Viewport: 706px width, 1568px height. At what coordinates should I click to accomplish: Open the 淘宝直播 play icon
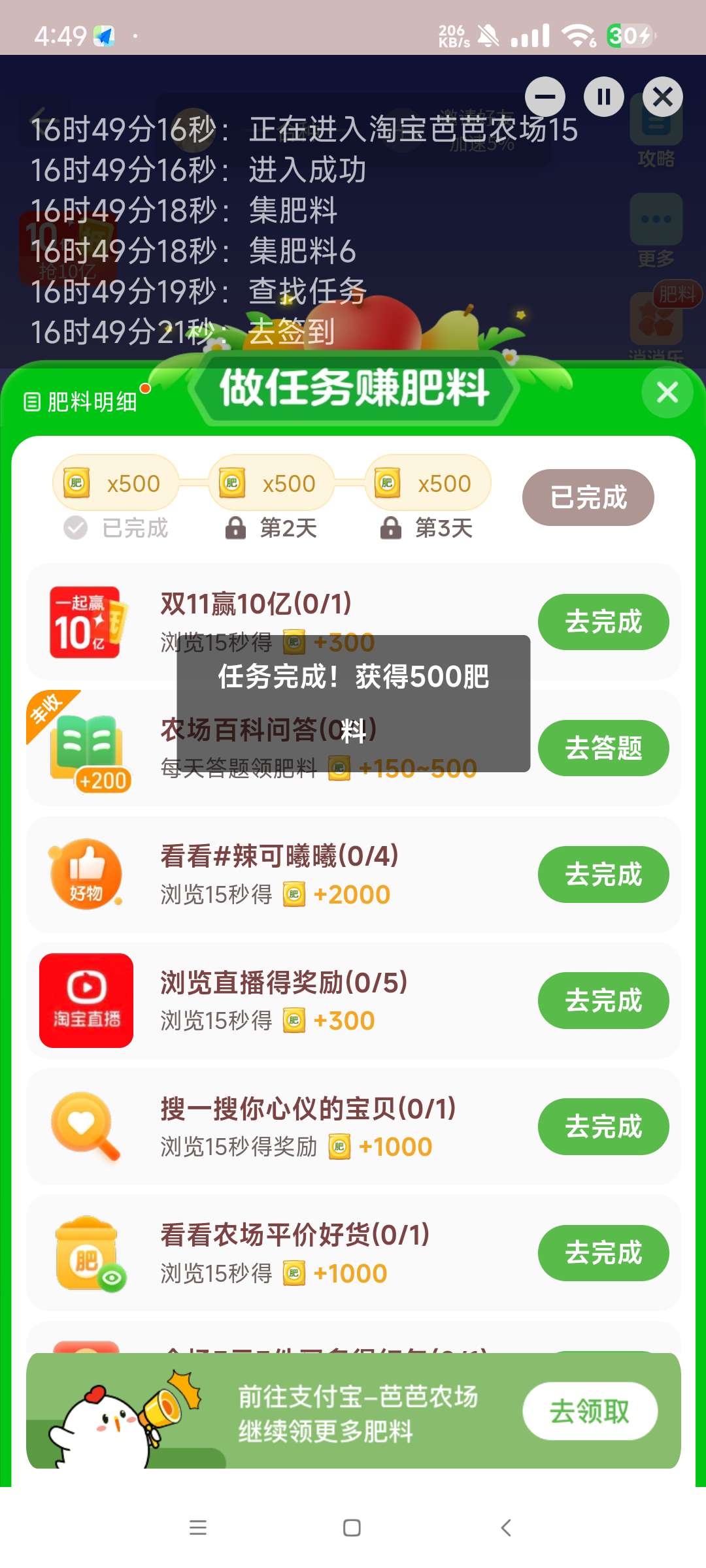click(87, 1000)
